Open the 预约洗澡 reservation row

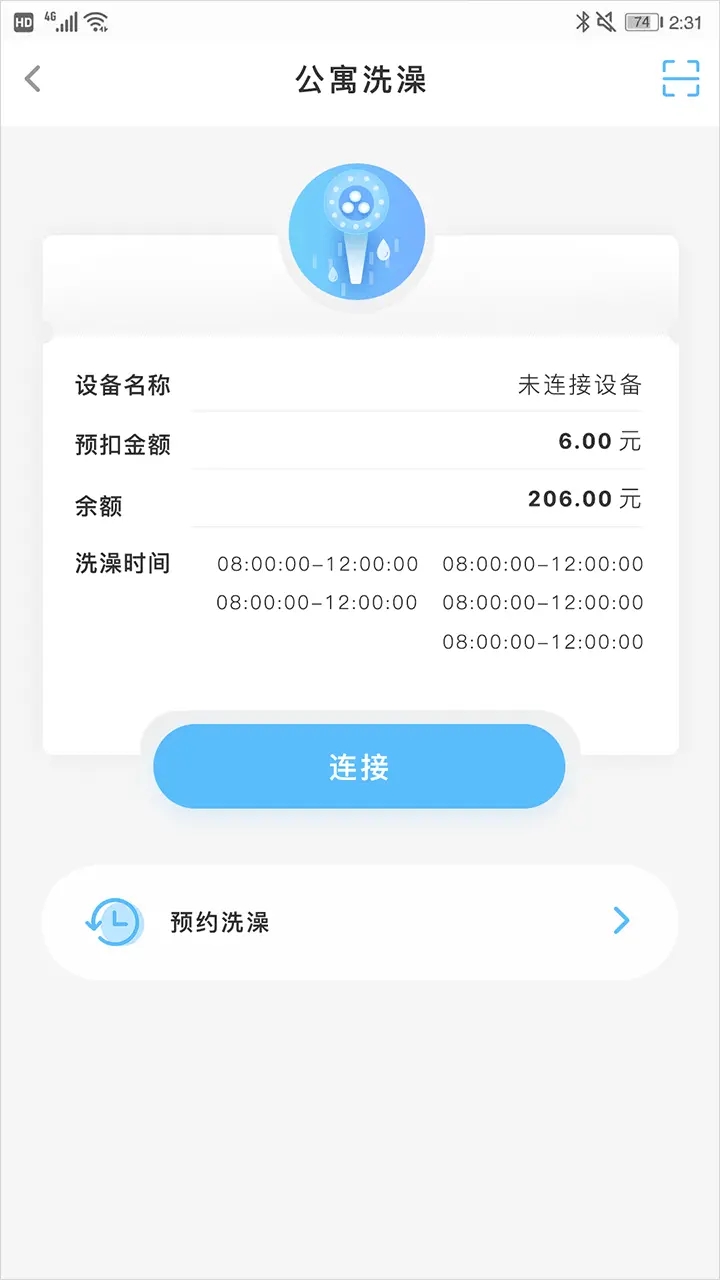click(360, 920)
